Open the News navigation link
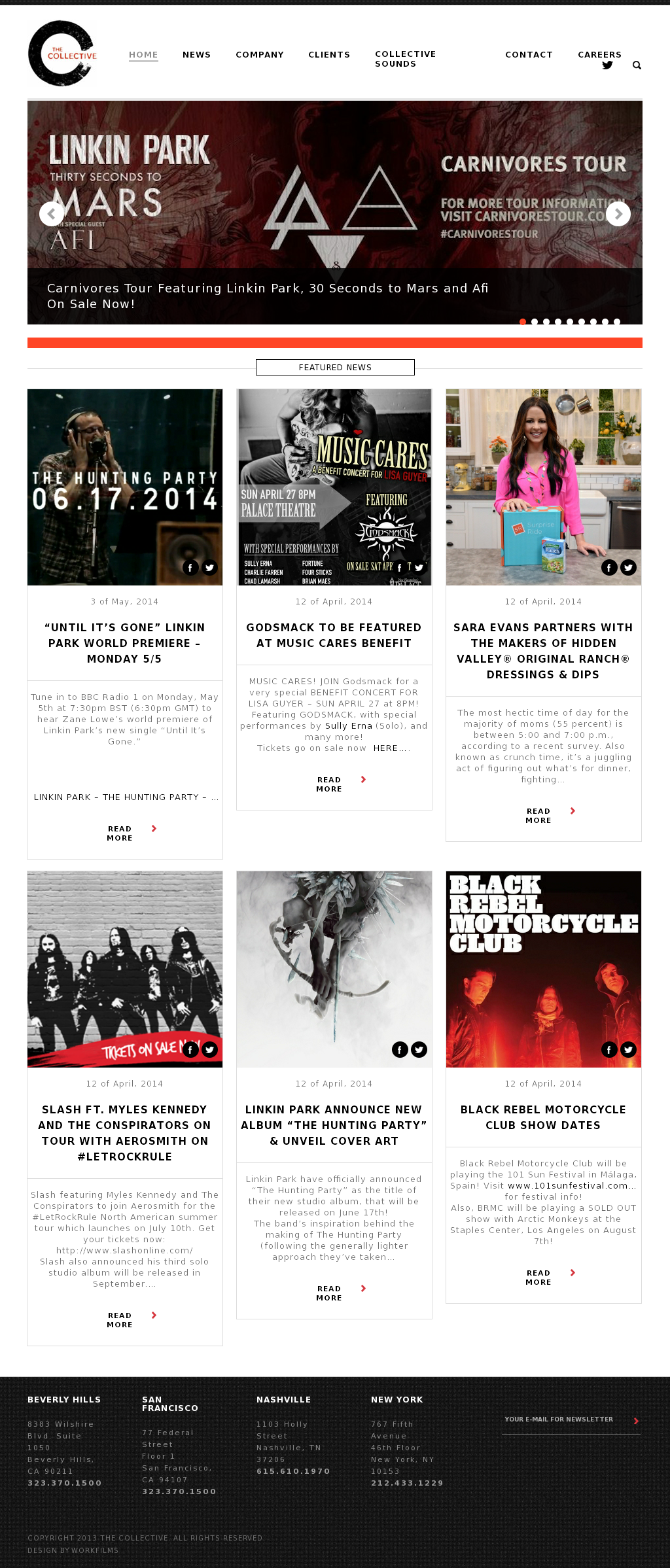This screenshot has width=670, height=1568. click(x=197, y=55)
